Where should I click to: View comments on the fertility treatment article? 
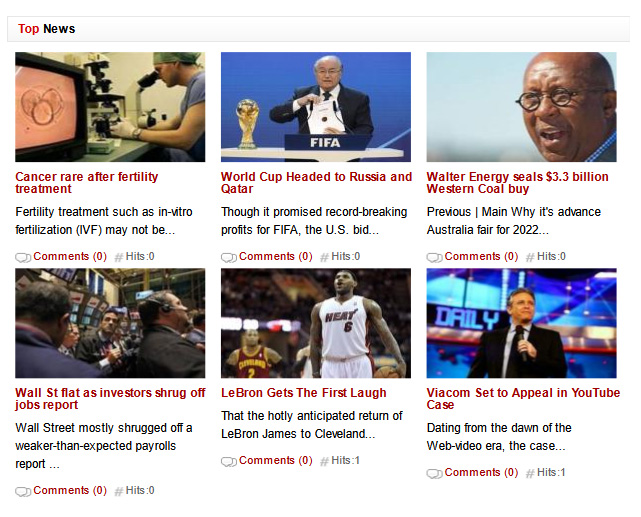coord(69,257)
